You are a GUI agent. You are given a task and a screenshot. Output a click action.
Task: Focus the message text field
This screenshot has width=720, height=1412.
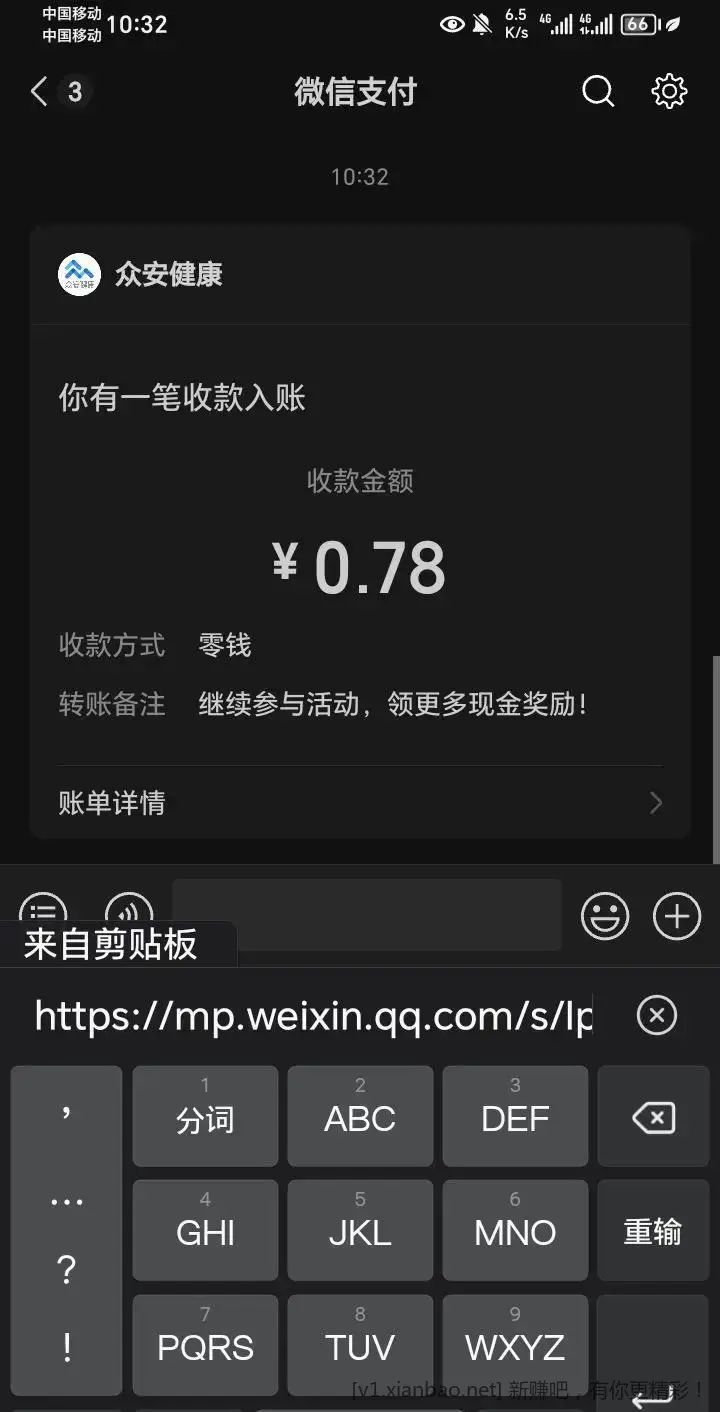pos(366,912)
